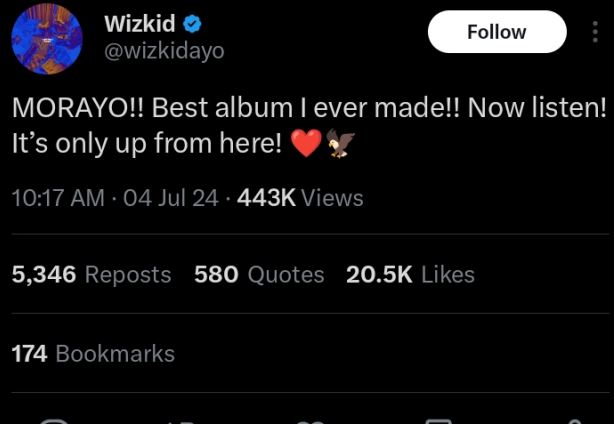Follow Wizkid's account
This screenshot has height=424, width=614.
496,32
